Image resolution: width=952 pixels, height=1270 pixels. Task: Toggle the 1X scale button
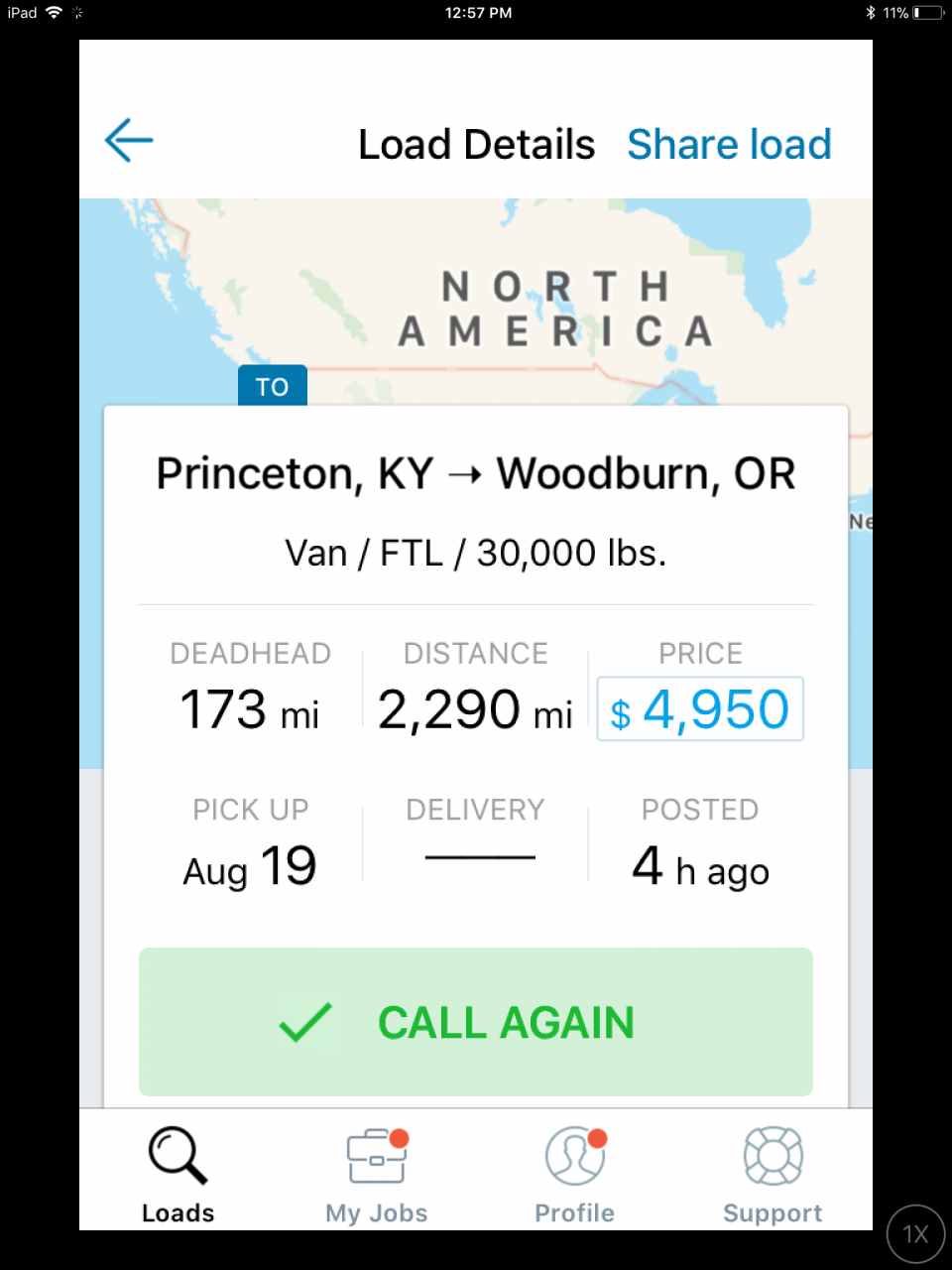tap(915, 1234)
